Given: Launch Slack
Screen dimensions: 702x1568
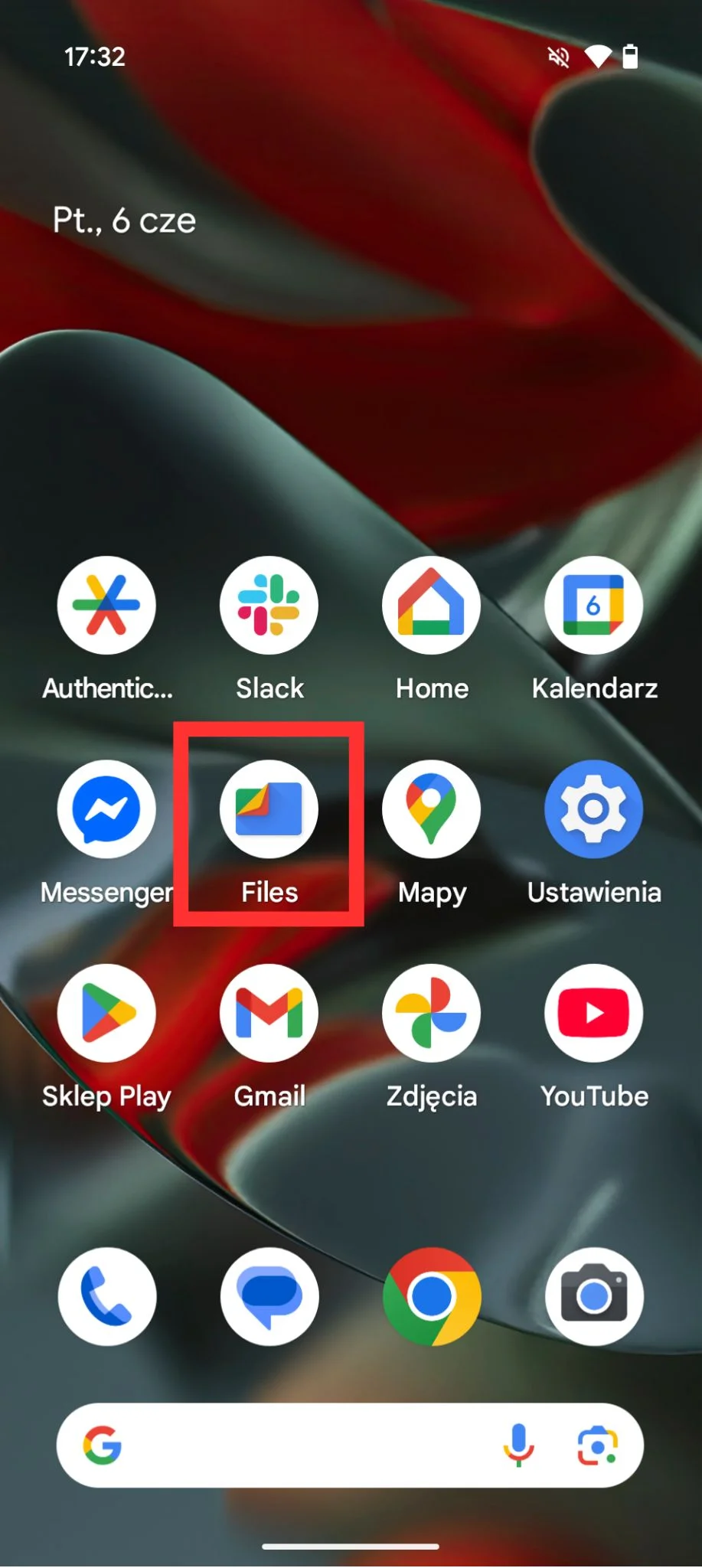Looking at the screenshot, I should pos(269,606).
